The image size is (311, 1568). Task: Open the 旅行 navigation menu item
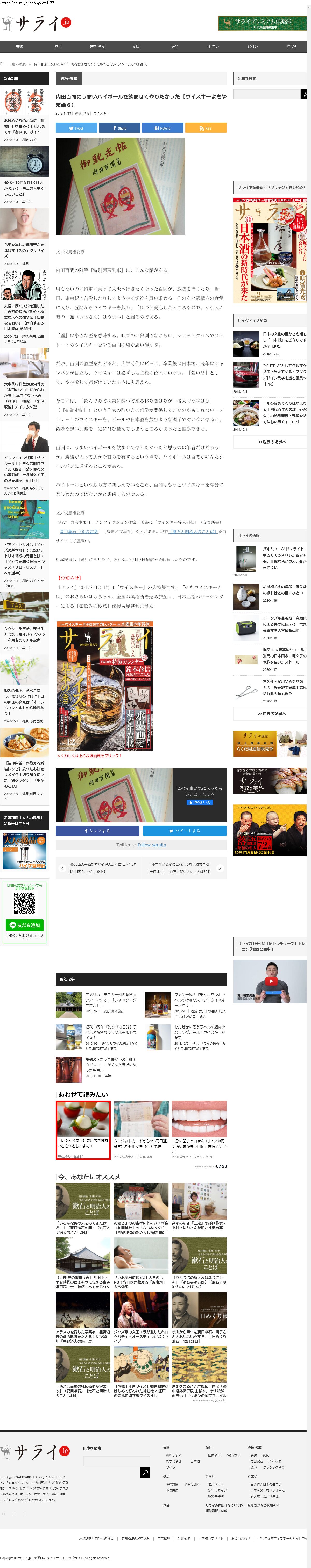(58, 46)
